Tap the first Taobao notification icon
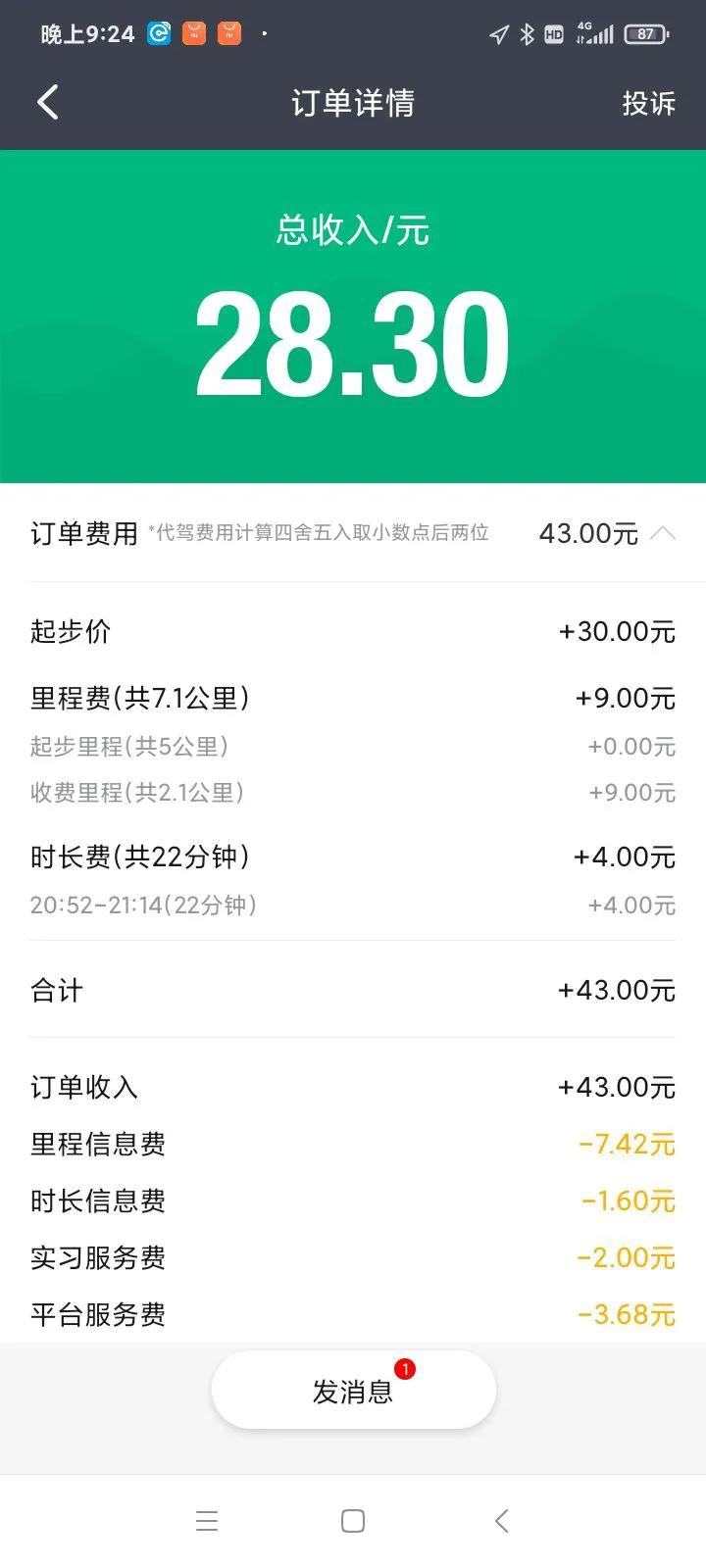The height and width of the screenshot is (1568, 706). tap(194, 32)
